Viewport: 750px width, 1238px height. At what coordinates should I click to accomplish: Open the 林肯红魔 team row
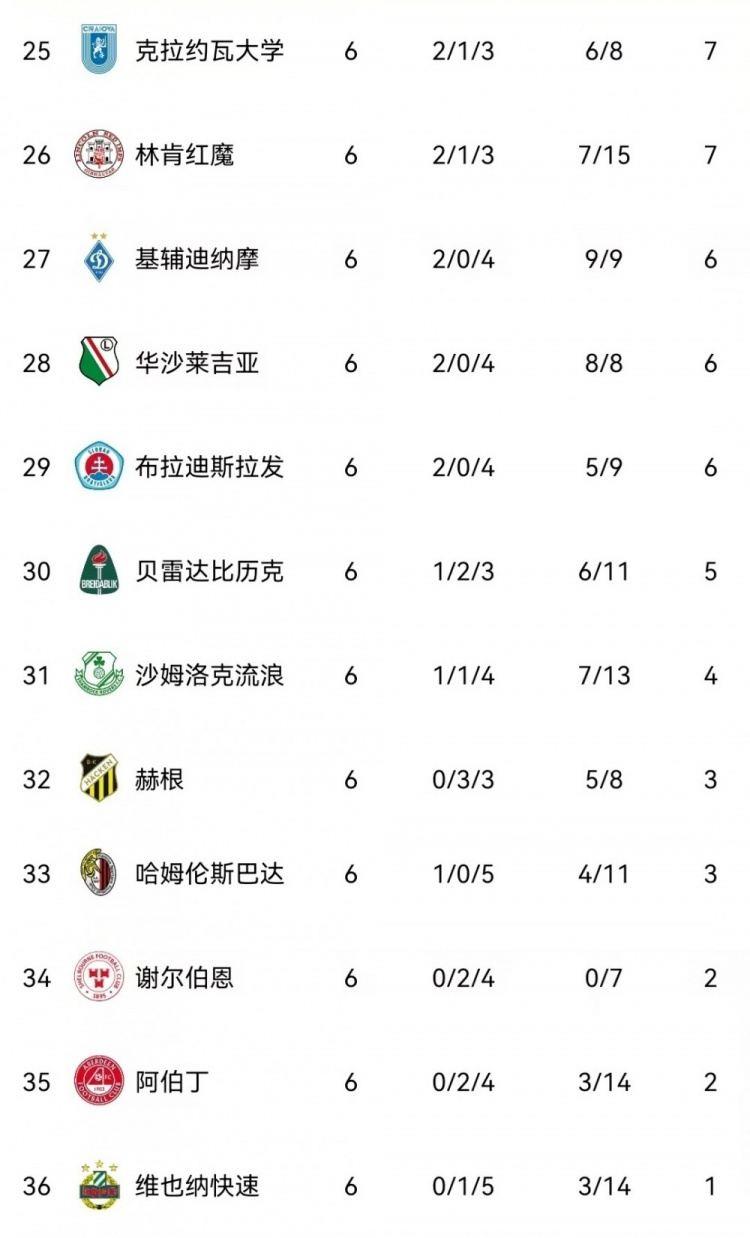click(x=375, y=154)
